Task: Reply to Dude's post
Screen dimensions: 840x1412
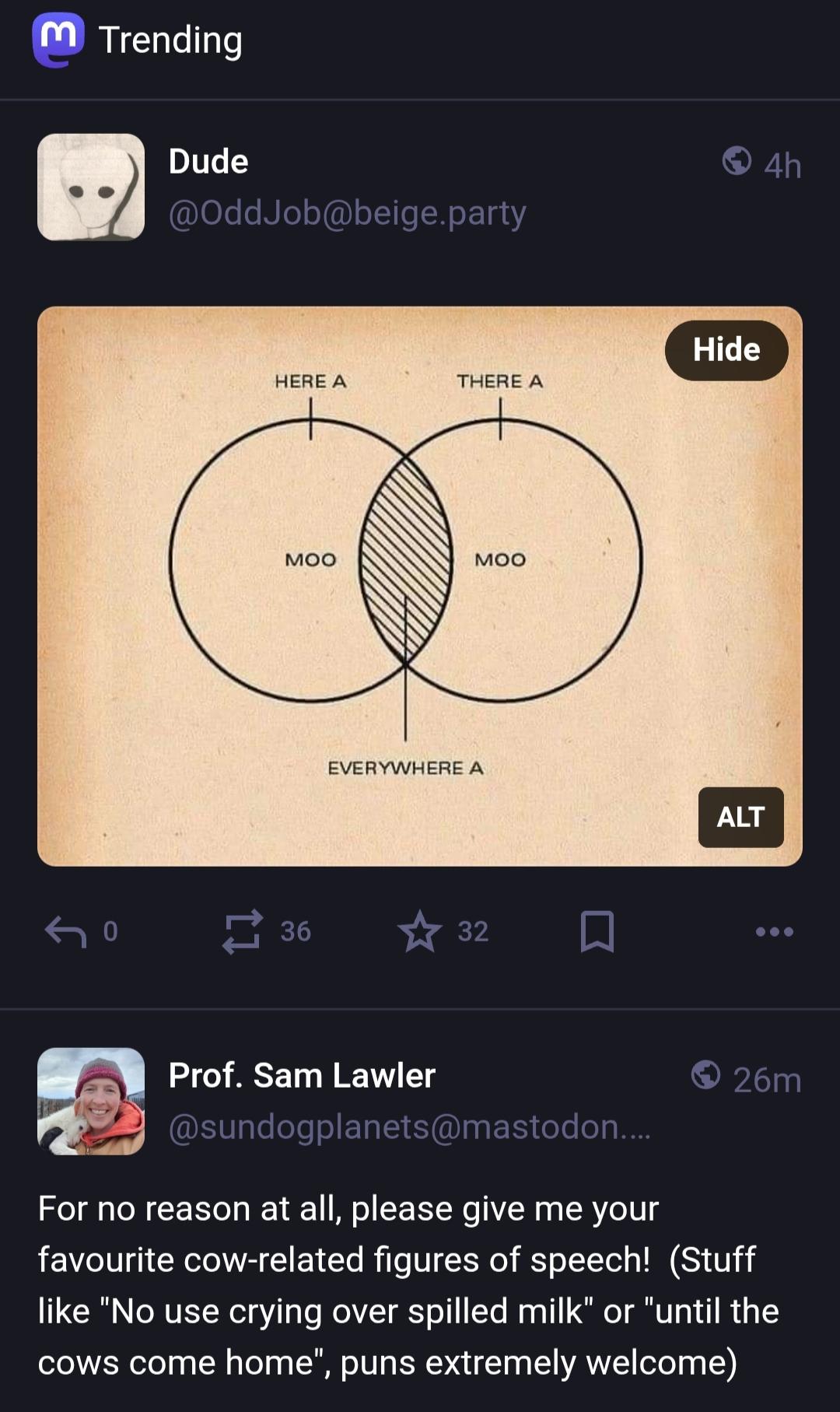Action: pyautogui.click(x=66, y=931)
